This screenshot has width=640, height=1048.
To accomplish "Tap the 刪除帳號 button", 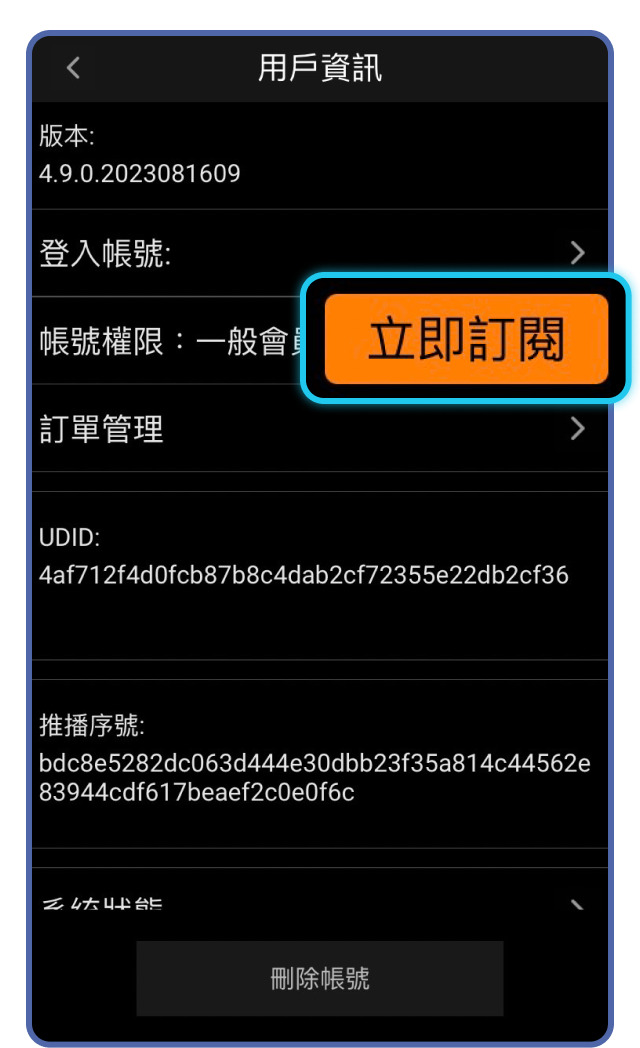I will (x=320, y=977).
